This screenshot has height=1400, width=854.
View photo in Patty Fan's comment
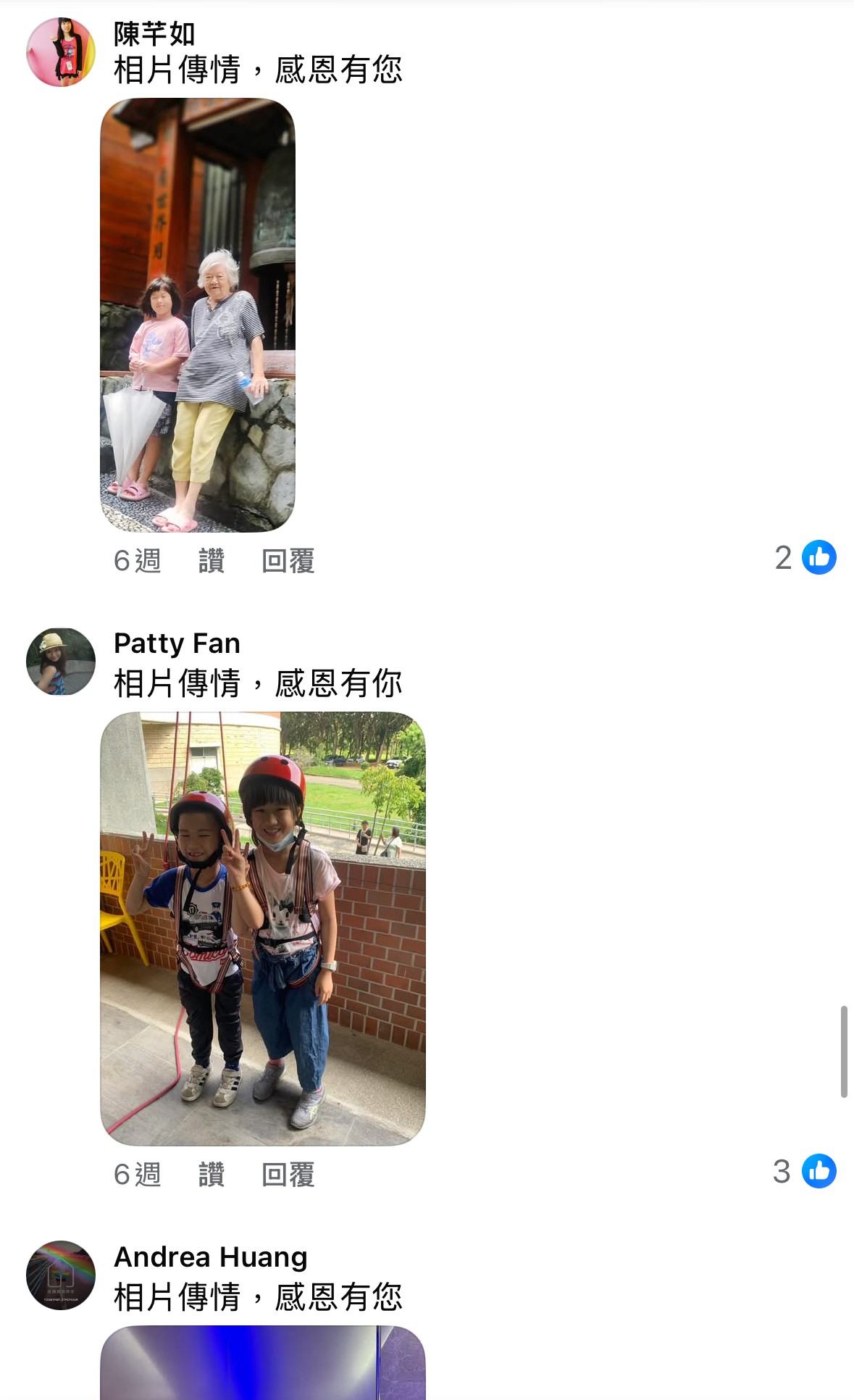263,929
